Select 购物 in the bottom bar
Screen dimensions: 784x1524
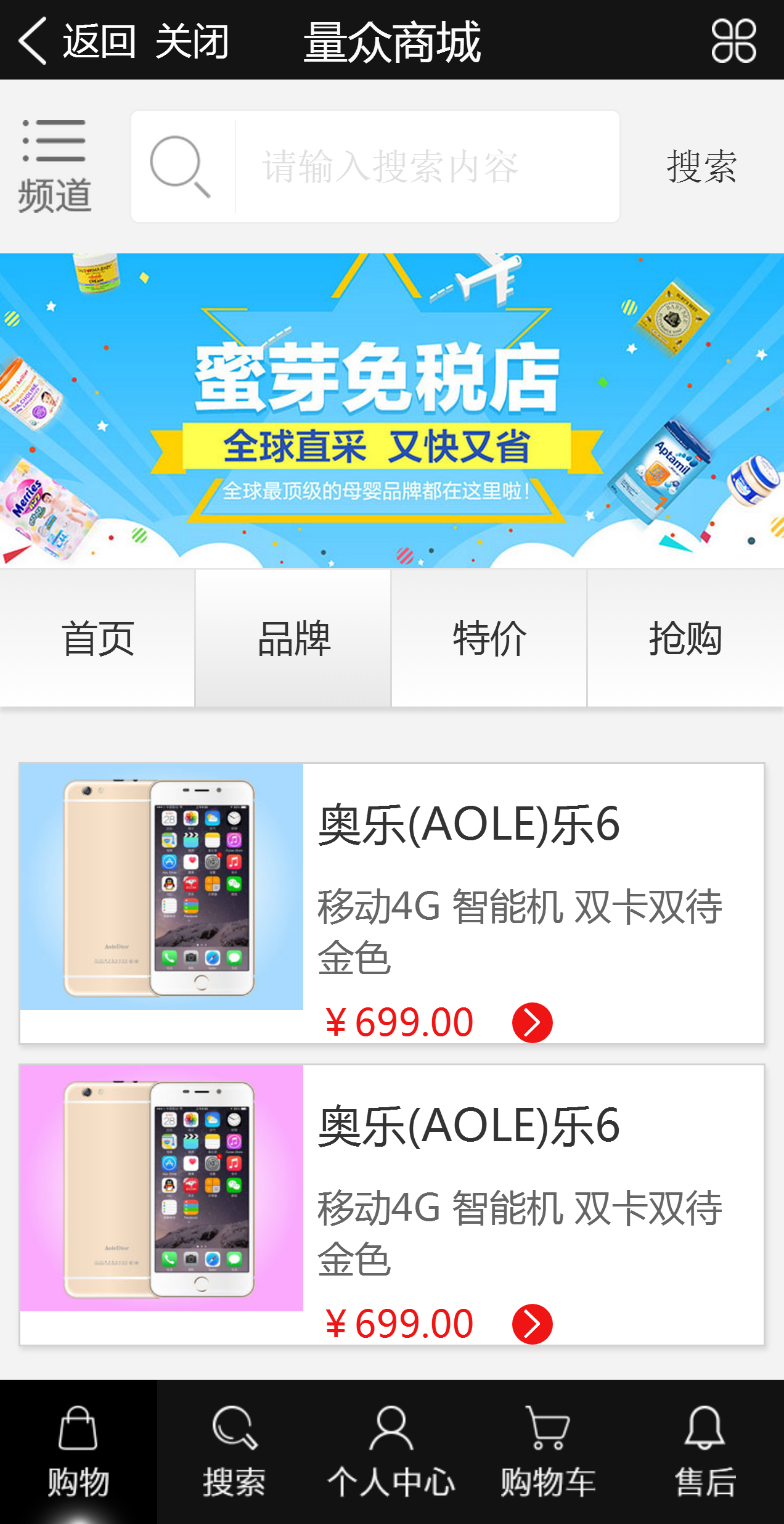pyautogui.click(x=78, y=1452)
